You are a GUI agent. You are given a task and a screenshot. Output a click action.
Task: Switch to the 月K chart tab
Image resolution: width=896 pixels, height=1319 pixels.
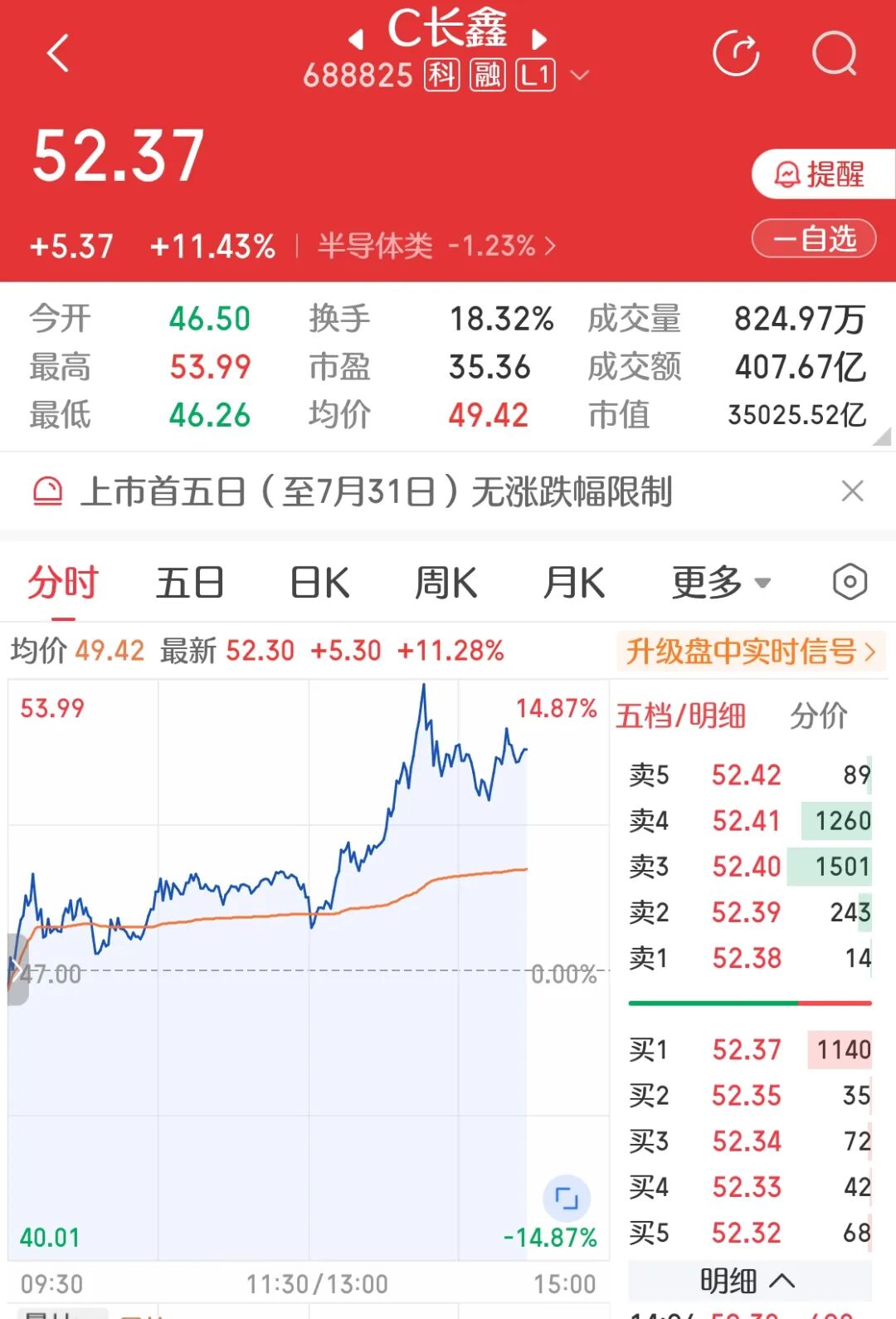pyautogui.click(x=574, y=583)
